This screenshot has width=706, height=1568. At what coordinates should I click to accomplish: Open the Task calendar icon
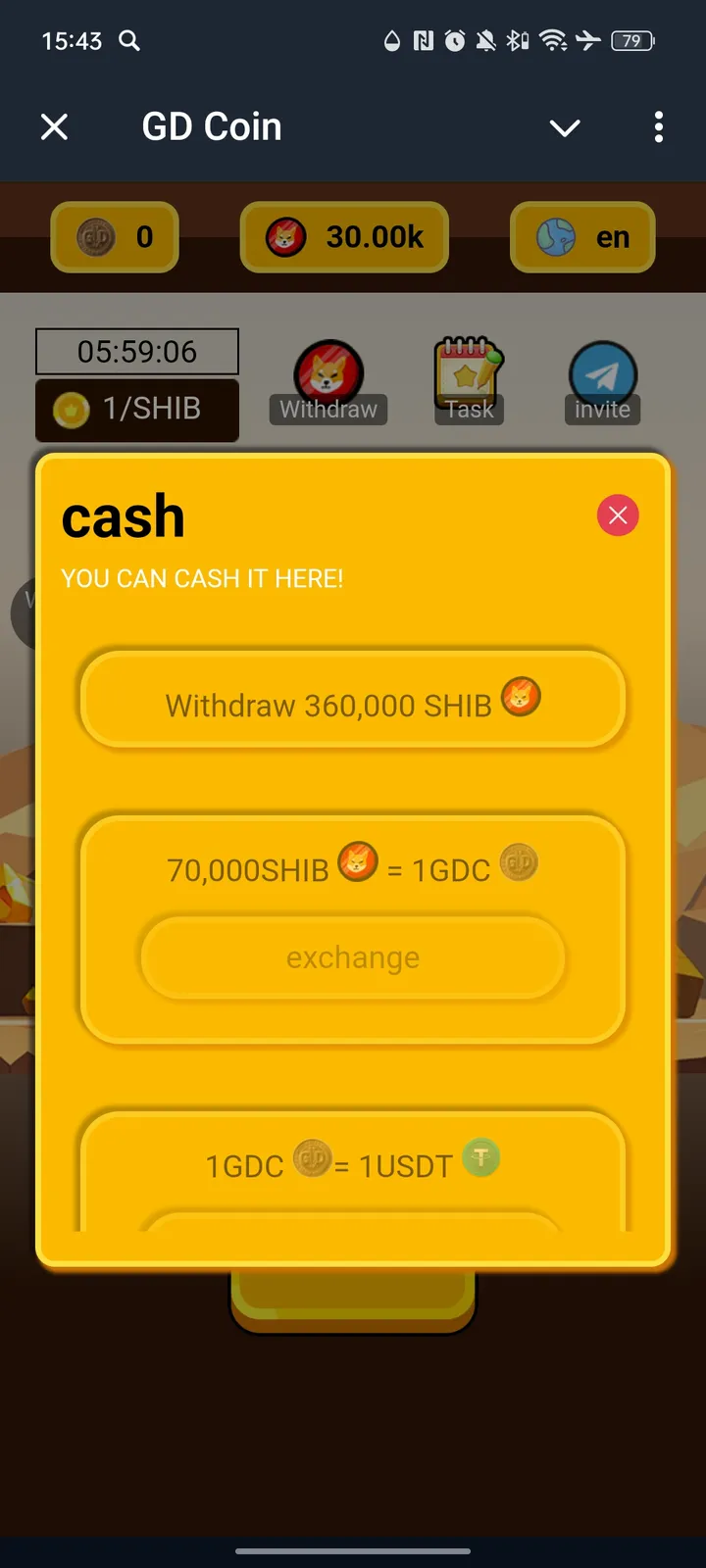(468, 372)
